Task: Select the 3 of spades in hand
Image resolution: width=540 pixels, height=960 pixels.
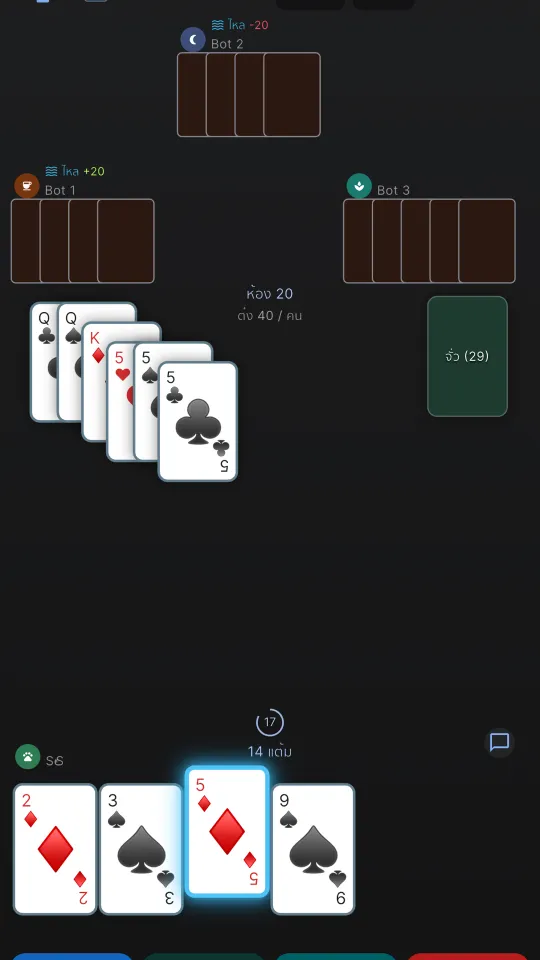Action: tap(141, 849)
